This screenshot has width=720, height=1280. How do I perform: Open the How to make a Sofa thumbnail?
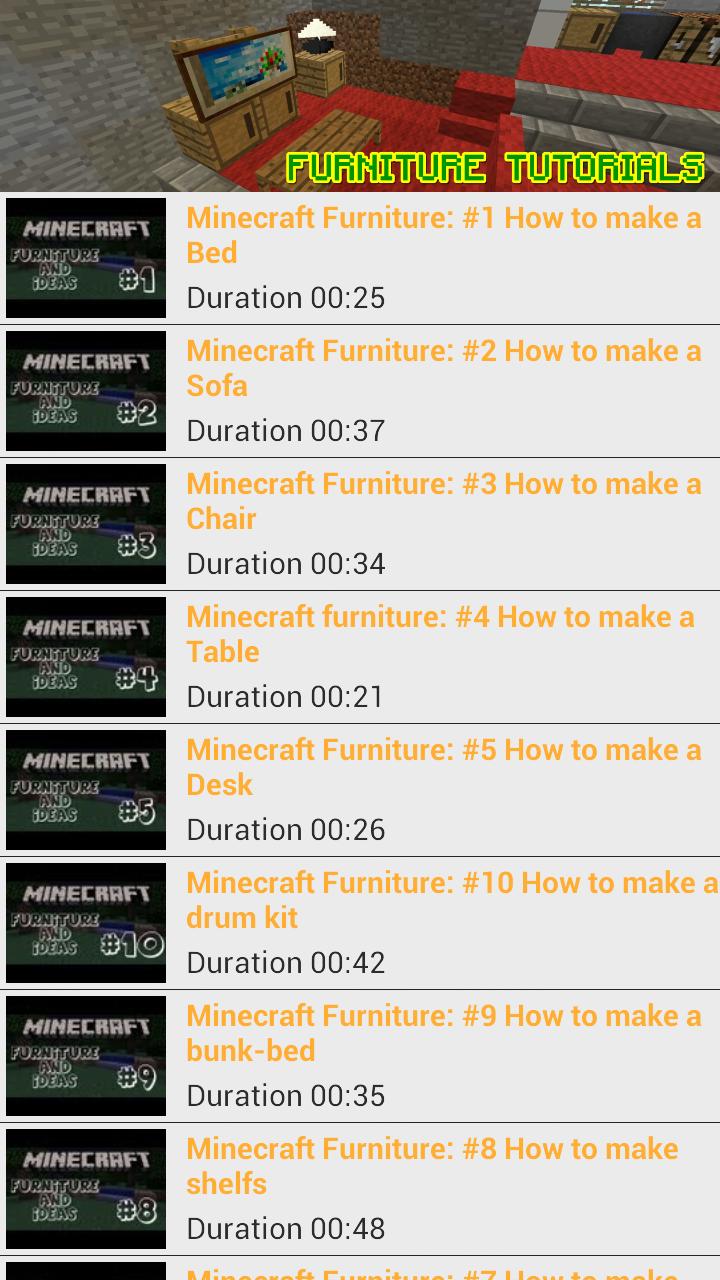coord(85,390)
